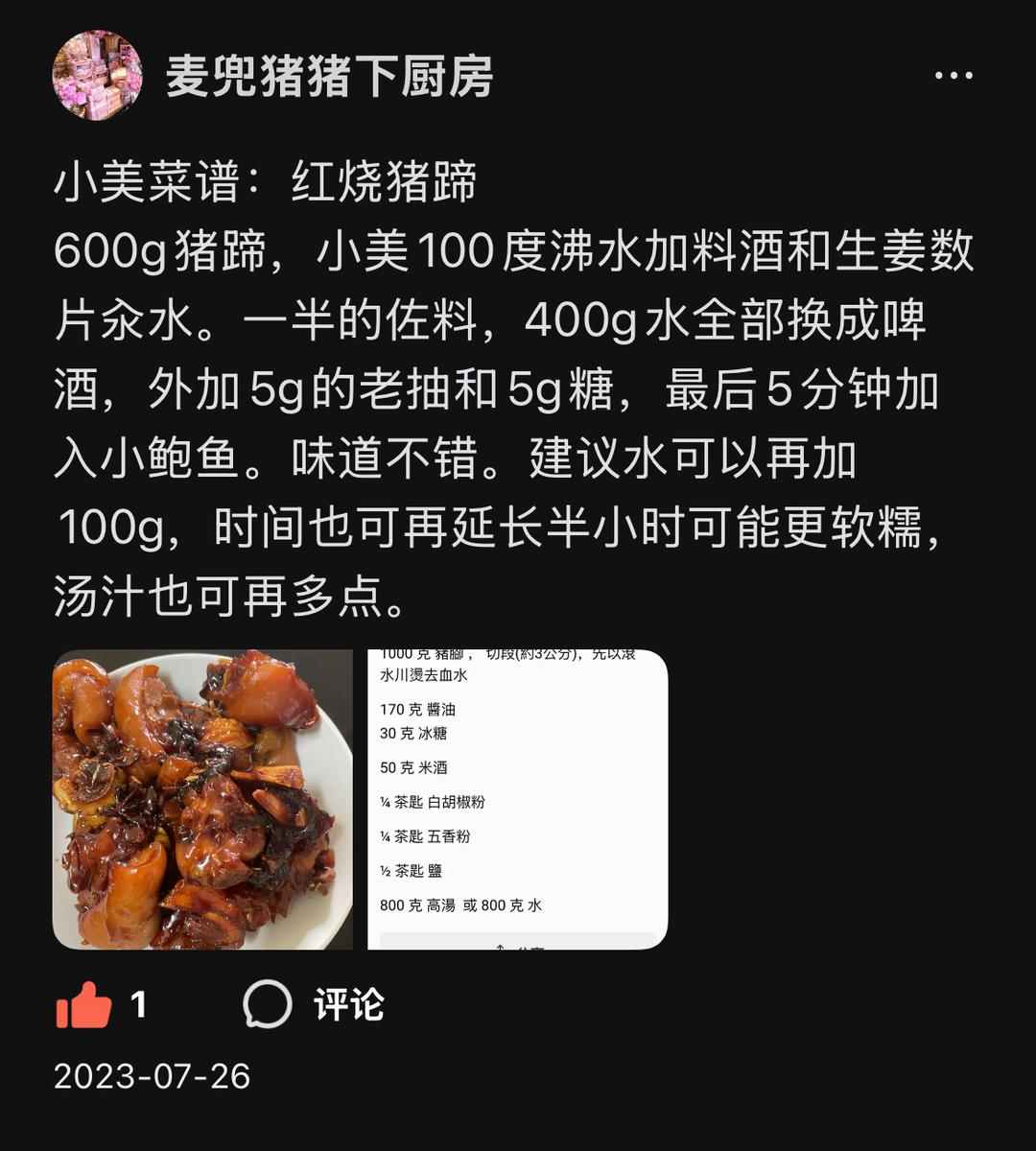Click the share arrow icon inside the recipe screenshot
Viewport: 1036px width, 1151px height.
pos(501,948)
